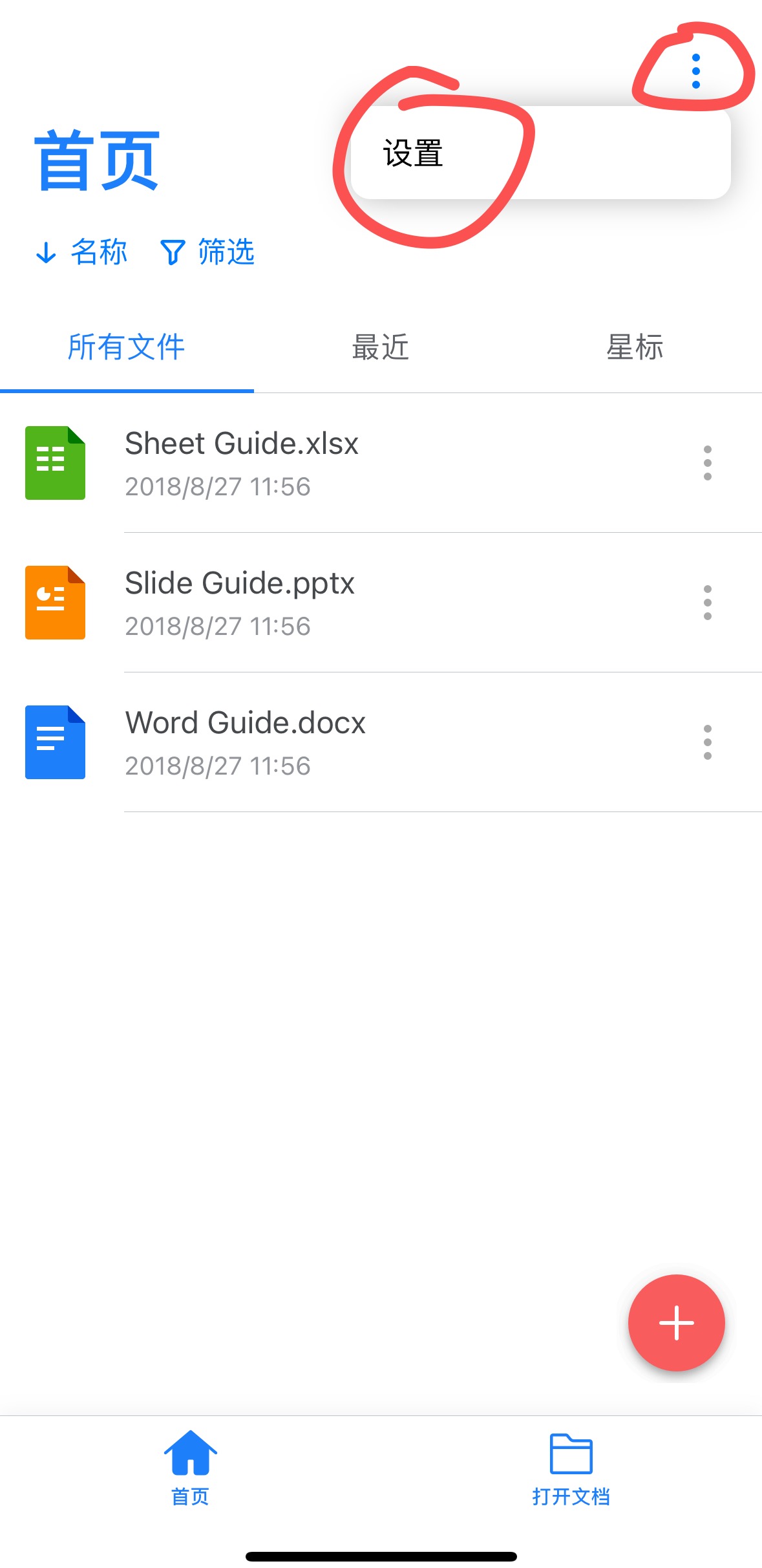
Task: Open the 筛选 filter options
Action: click(x=207, y=252)
